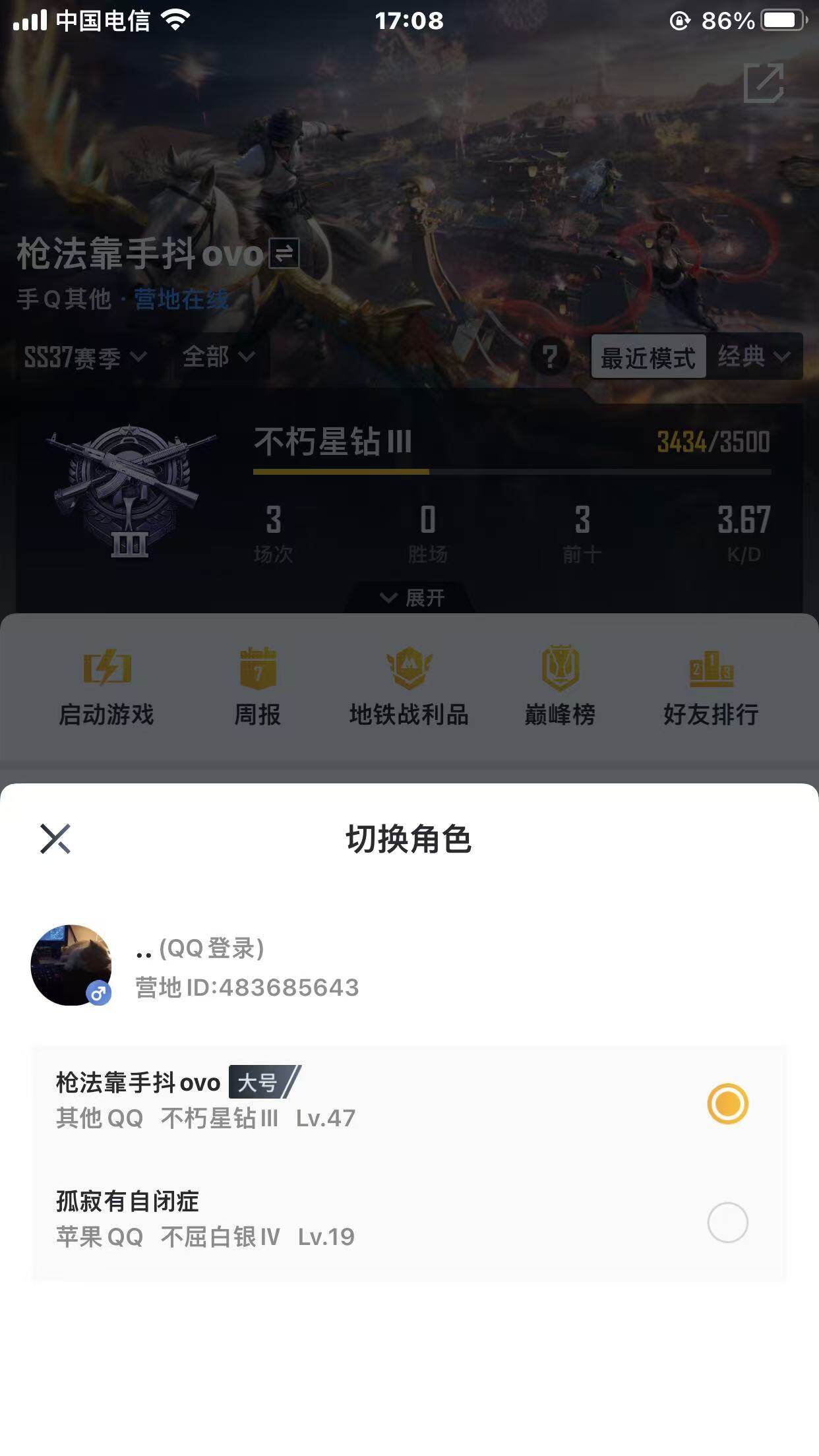Open the 周报 weekly report icon

pyautogui.click(x=257, y=686)
